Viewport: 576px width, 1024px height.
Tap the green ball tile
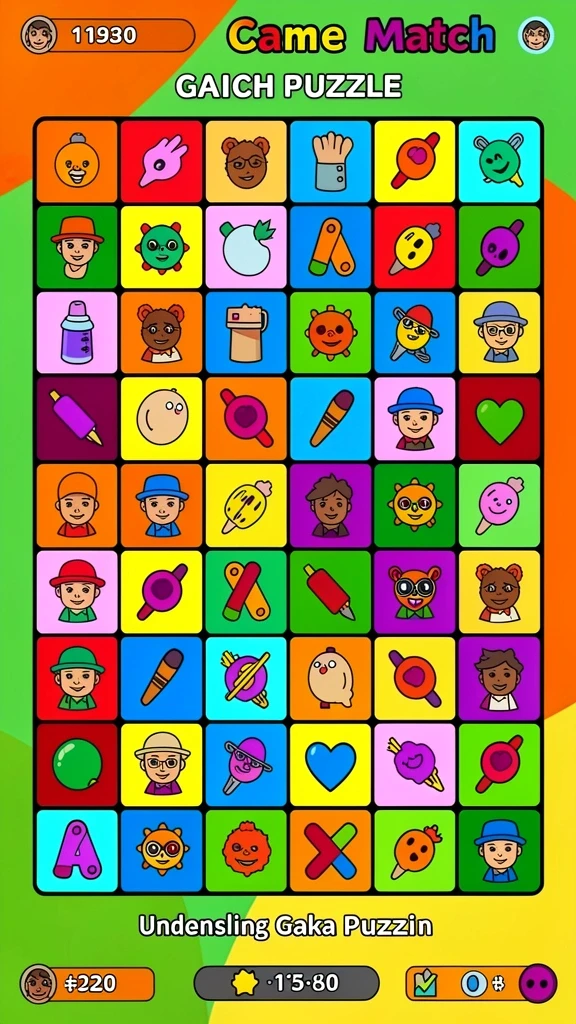click(x=77, y=765)
